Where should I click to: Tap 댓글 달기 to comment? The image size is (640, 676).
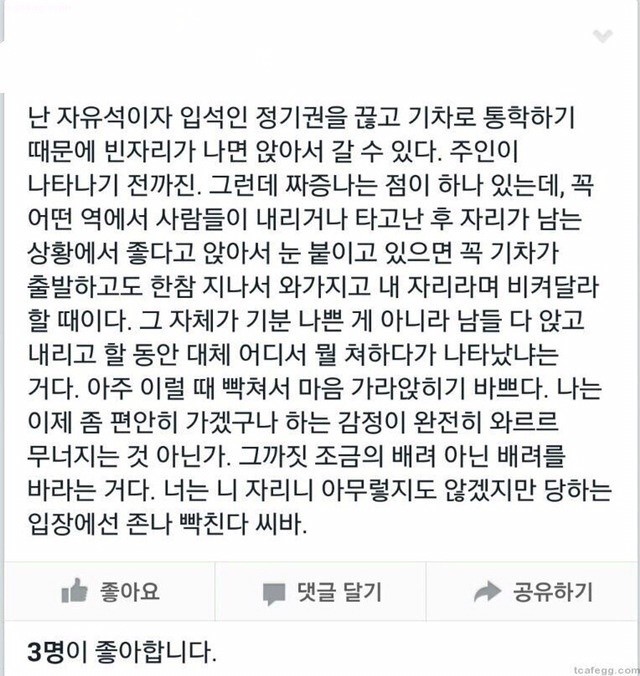coord(322,592)
